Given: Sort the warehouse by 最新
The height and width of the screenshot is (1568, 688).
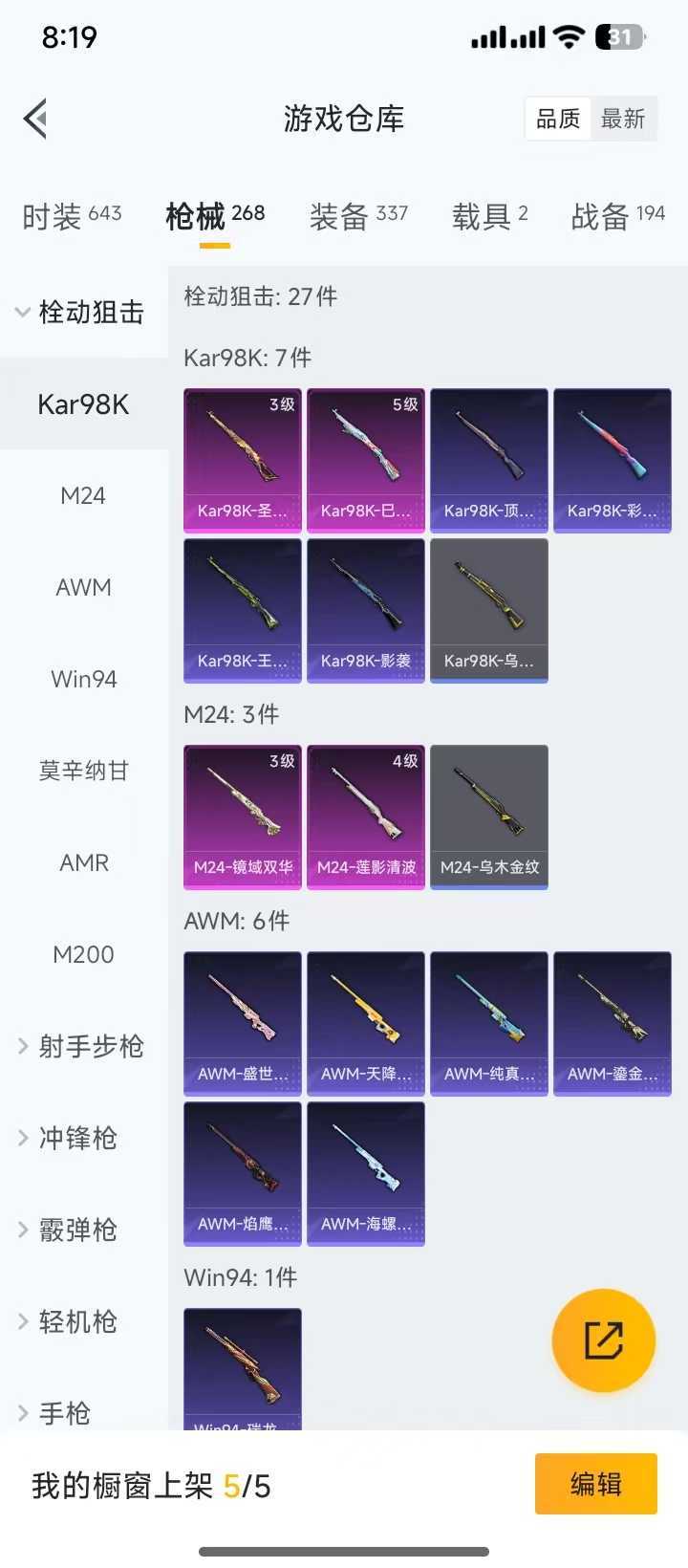Looking at the screenshot, I should (x=623, y=119).
